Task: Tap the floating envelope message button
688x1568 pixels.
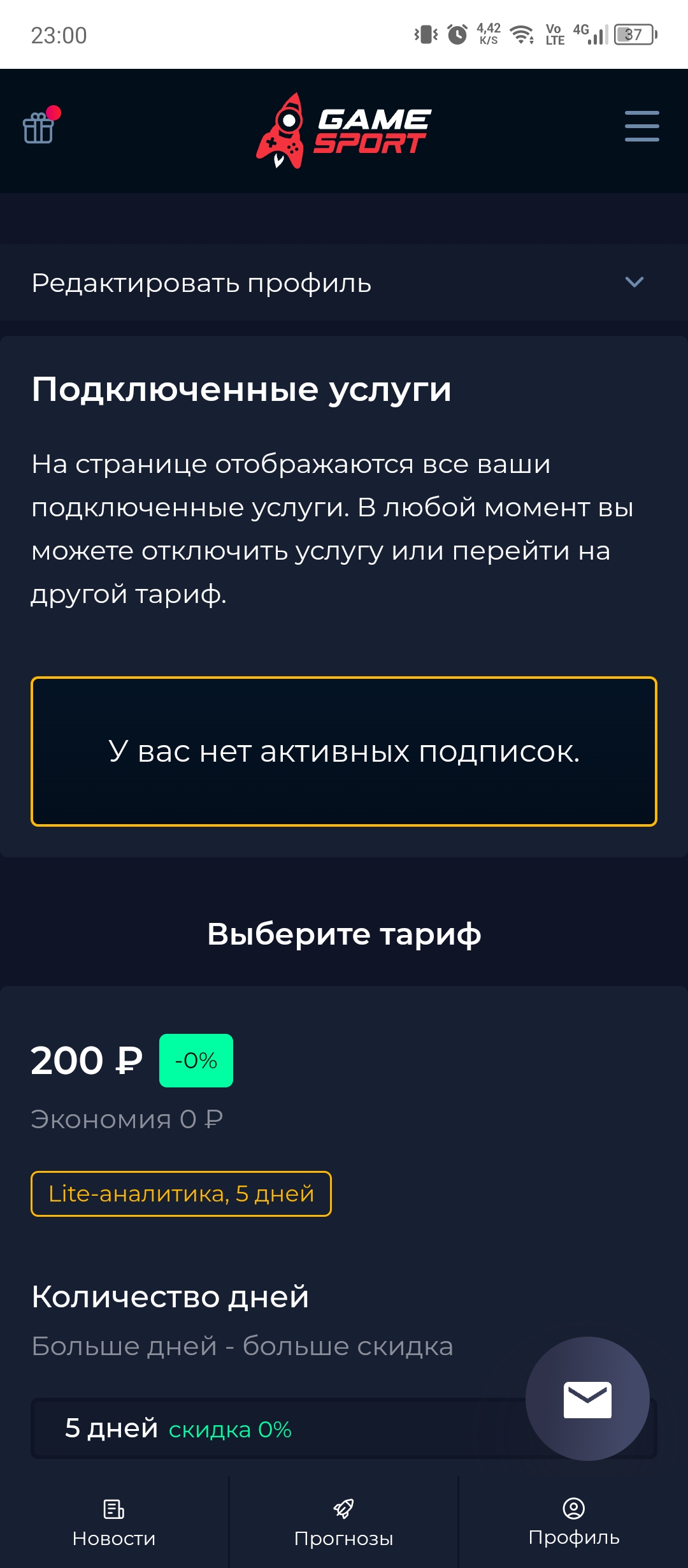Action: coord(587,1399)
